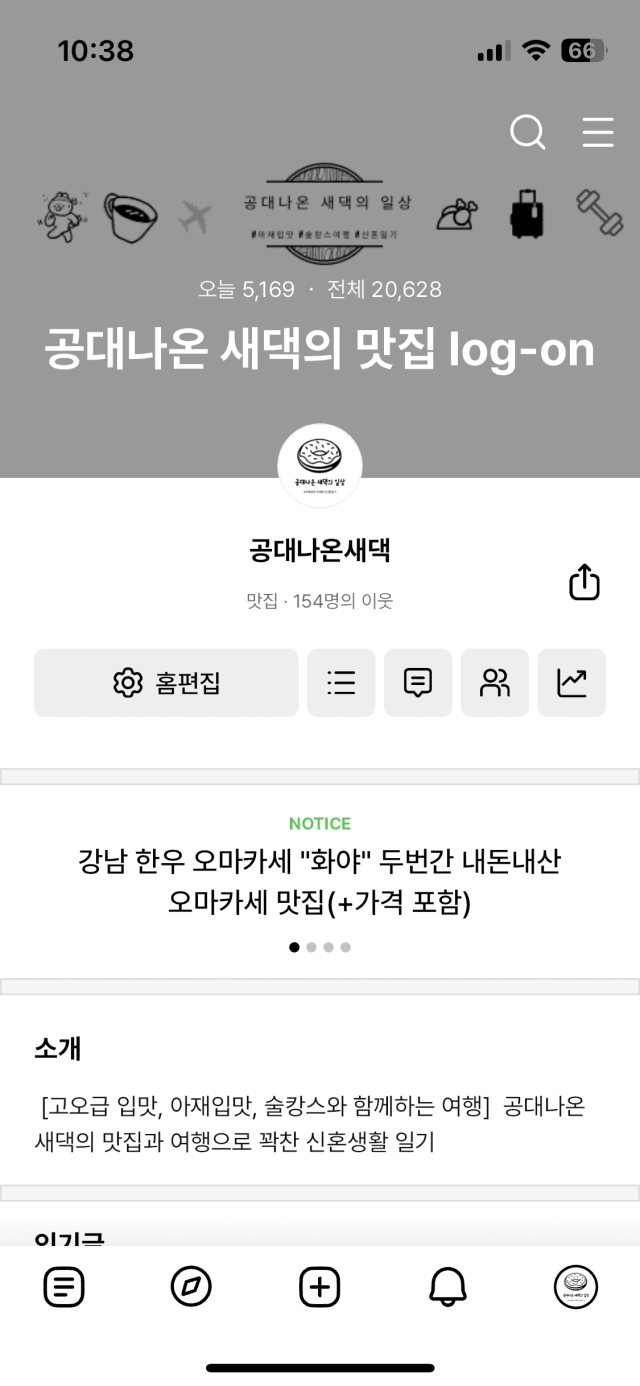This screenshot has height=1386, width=640.
Task: Open the post list button
Action: (341, 683)
